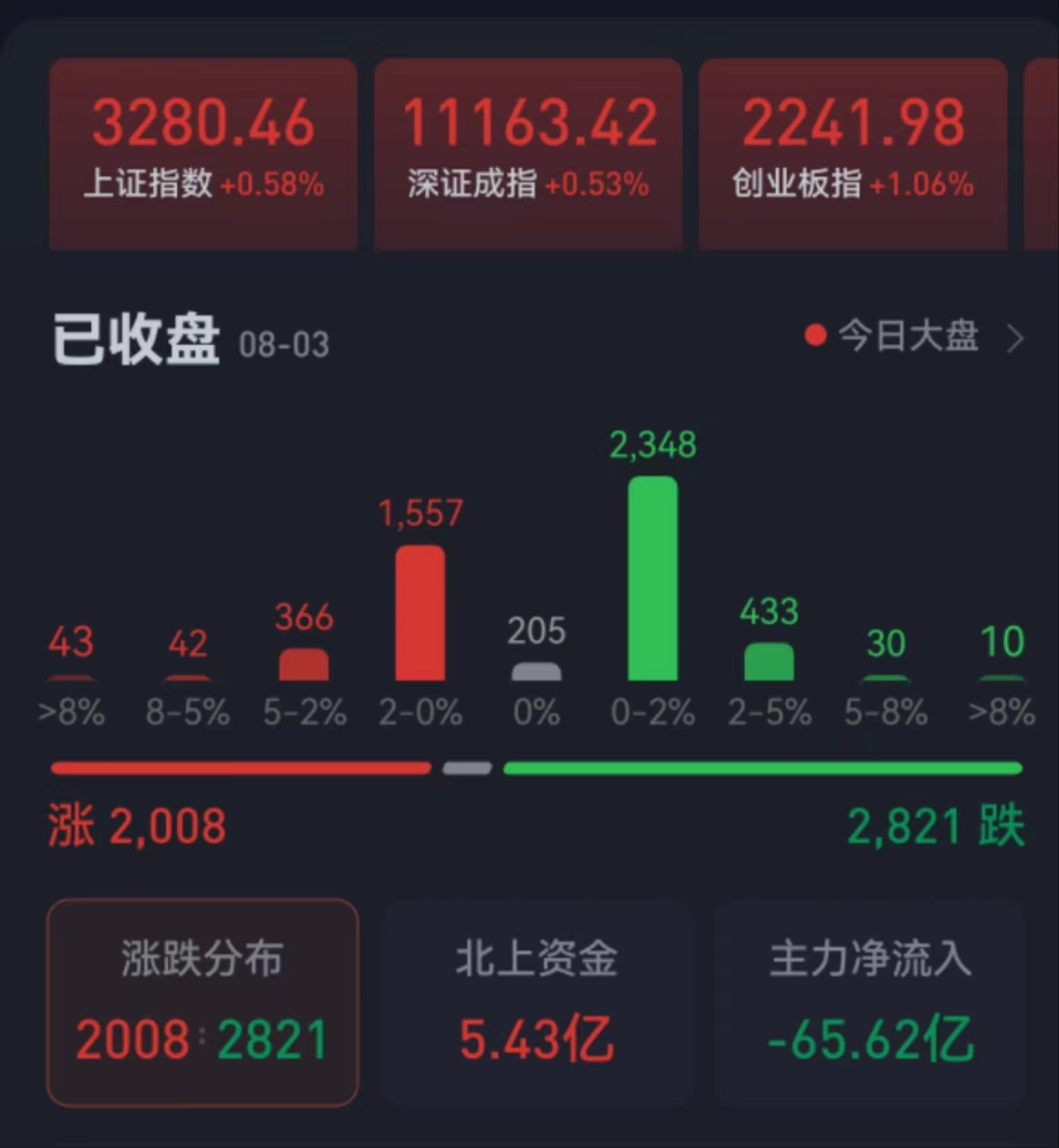Switch to the 主力净流入 tab

871,1001
